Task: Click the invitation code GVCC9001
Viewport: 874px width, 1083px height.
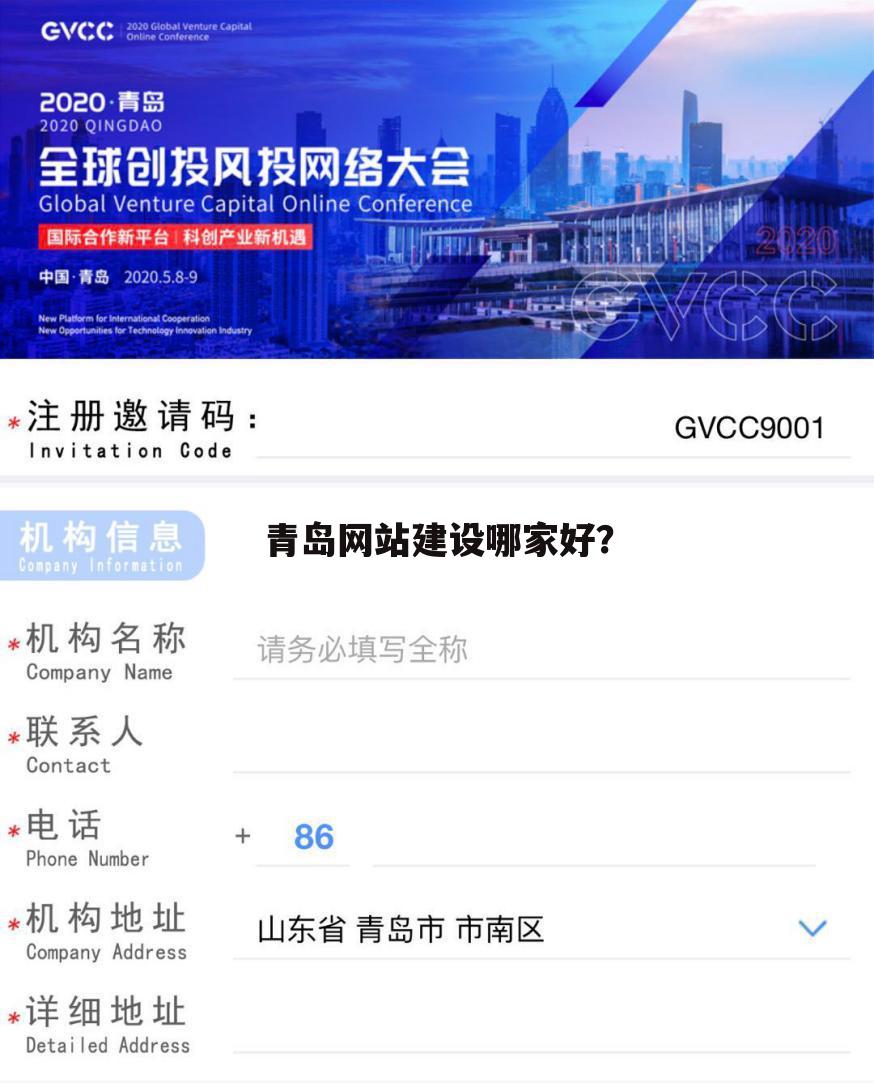Action: [x=749, y=428]
